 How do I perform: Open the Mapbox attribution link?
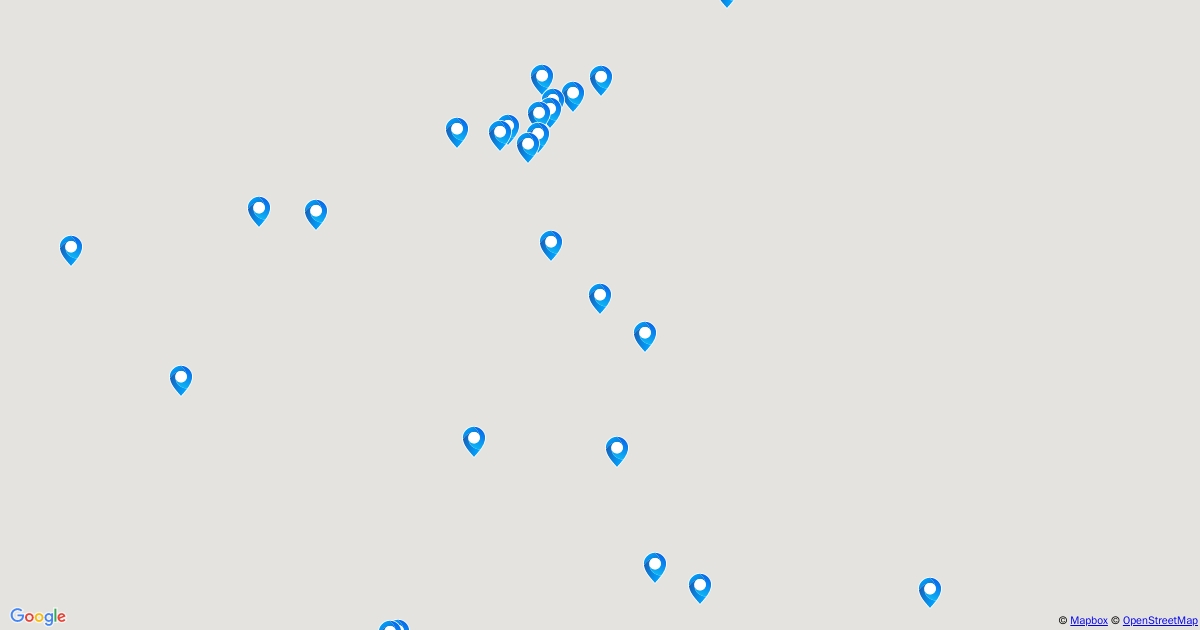pos(1088,621)
